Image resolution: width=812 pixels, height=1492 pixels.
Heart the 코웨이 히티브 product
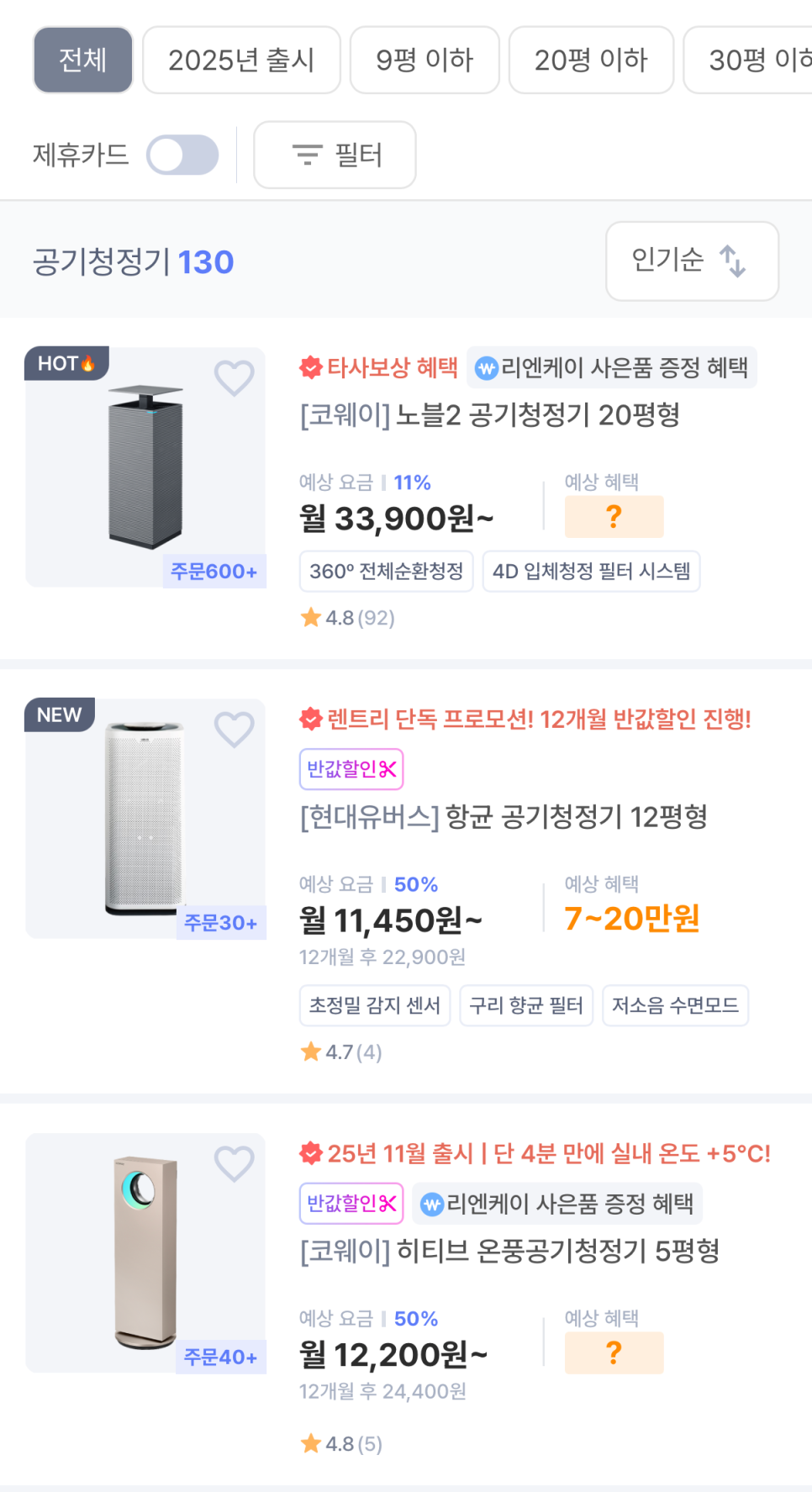point(234,1164)
